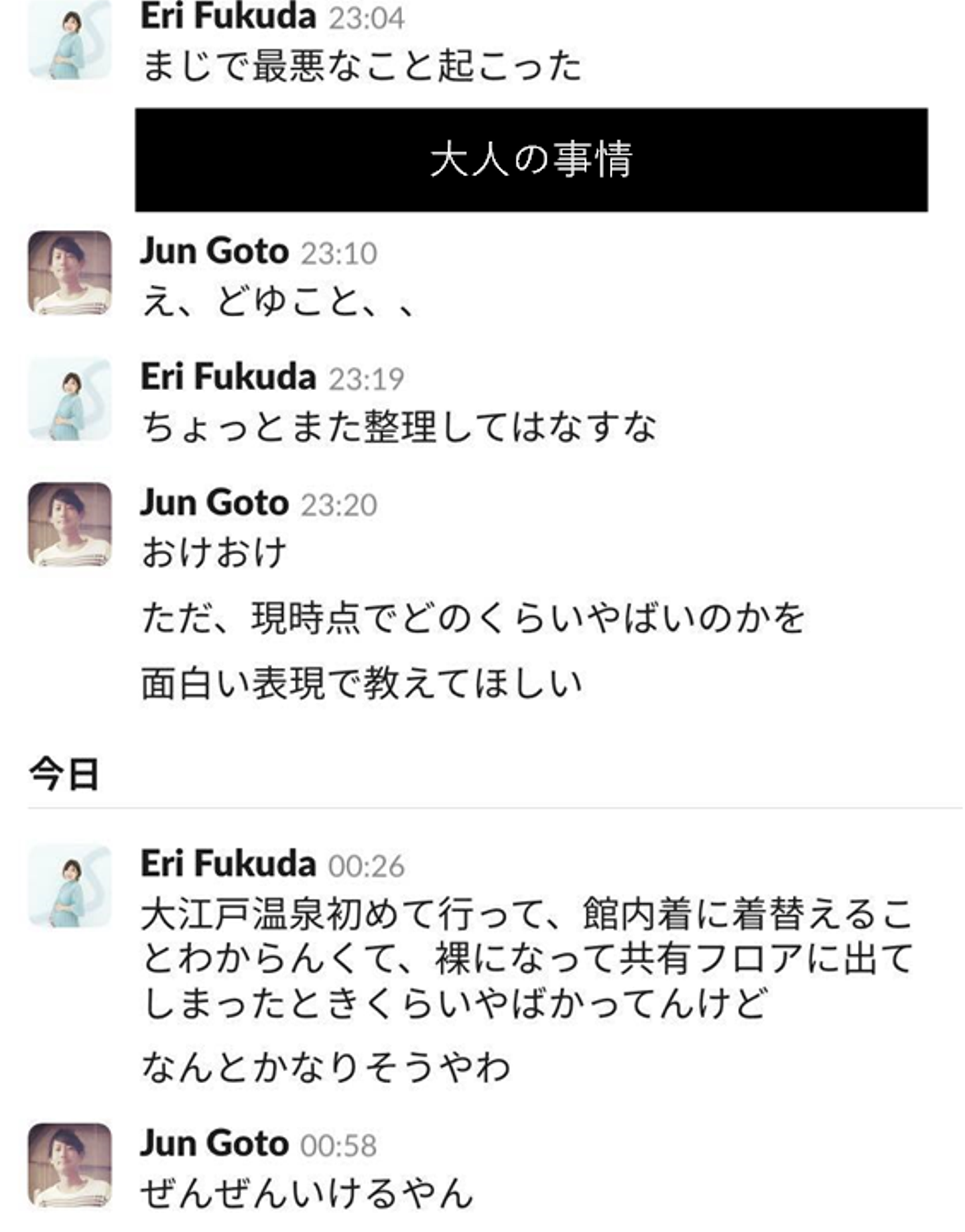Open Jun Goto's avatar on the 00:58 message
965x1232 pixels.
pos(70,1164)
